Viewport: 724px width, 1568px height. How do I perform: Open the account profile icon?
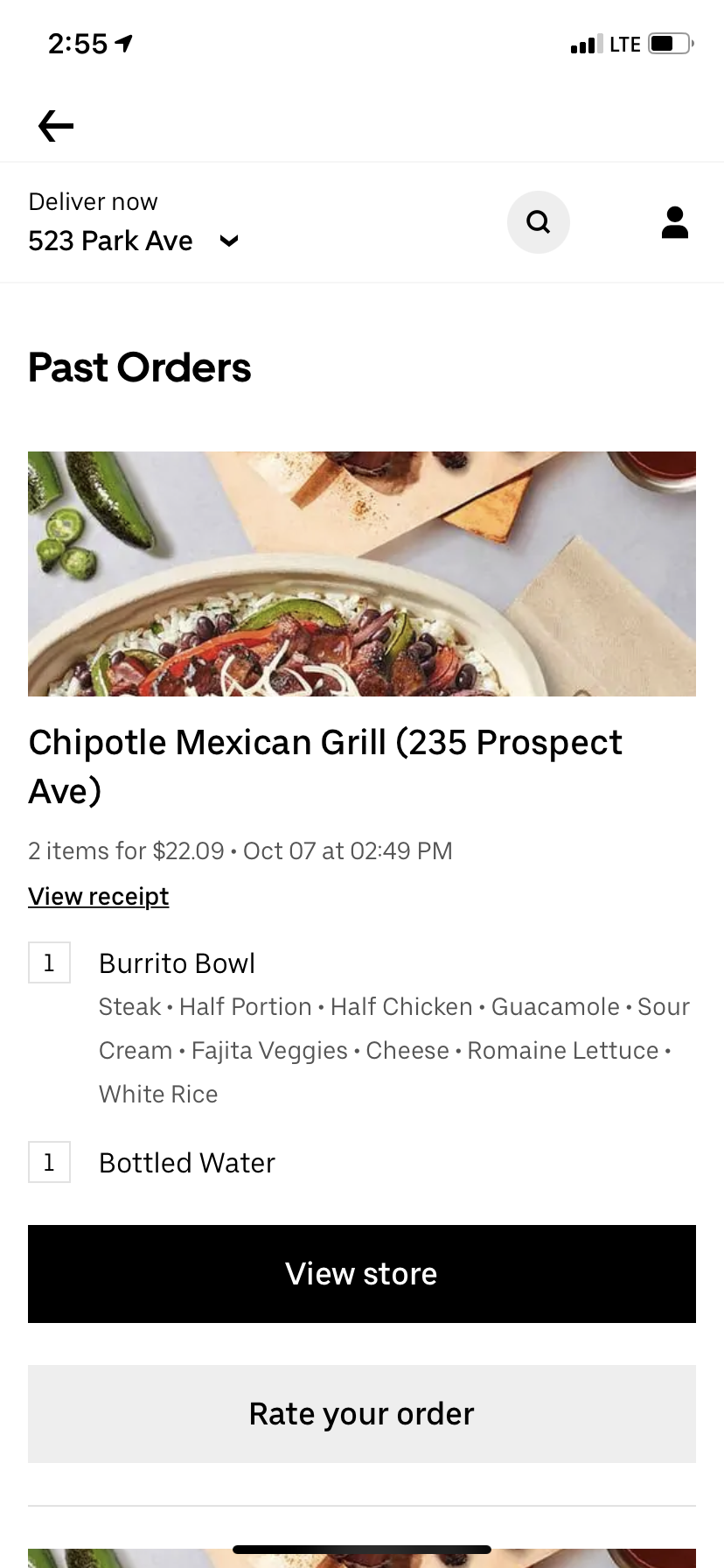pyautogui.click(x=674, y=222)
